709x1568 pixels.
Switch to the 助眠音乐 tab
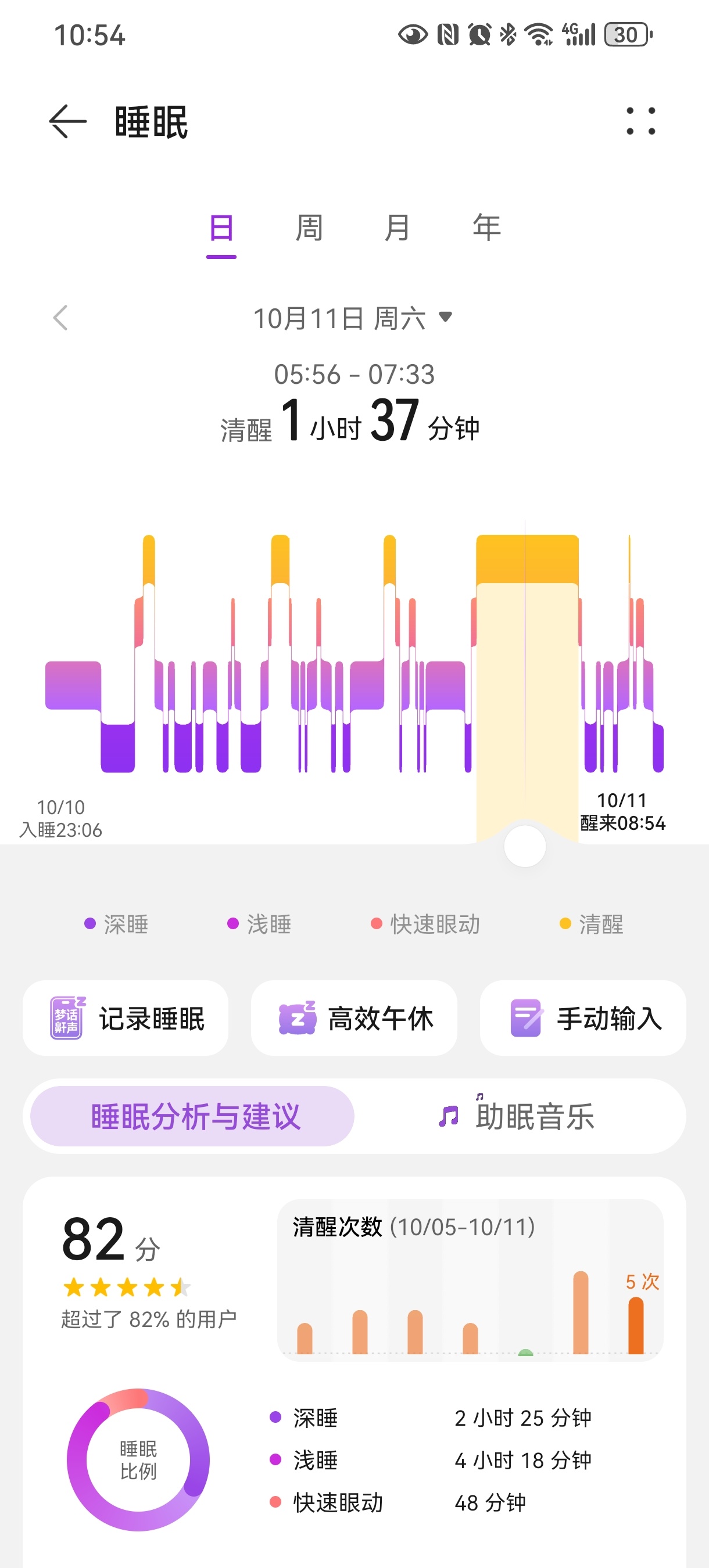518,1116
